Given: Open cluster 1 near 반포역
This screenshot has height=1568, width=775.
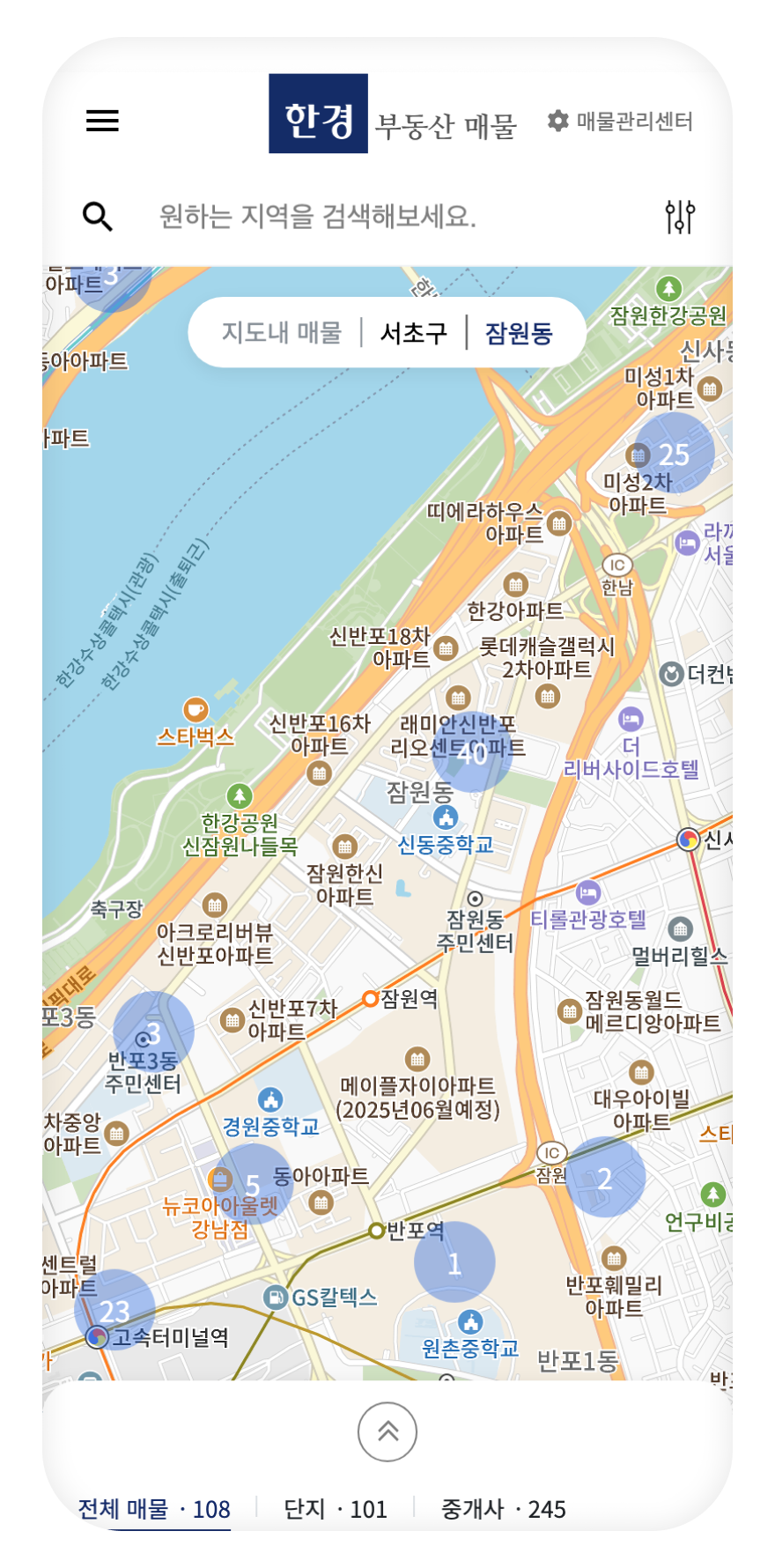Looking at the screenshot, I should point(454,1263).
